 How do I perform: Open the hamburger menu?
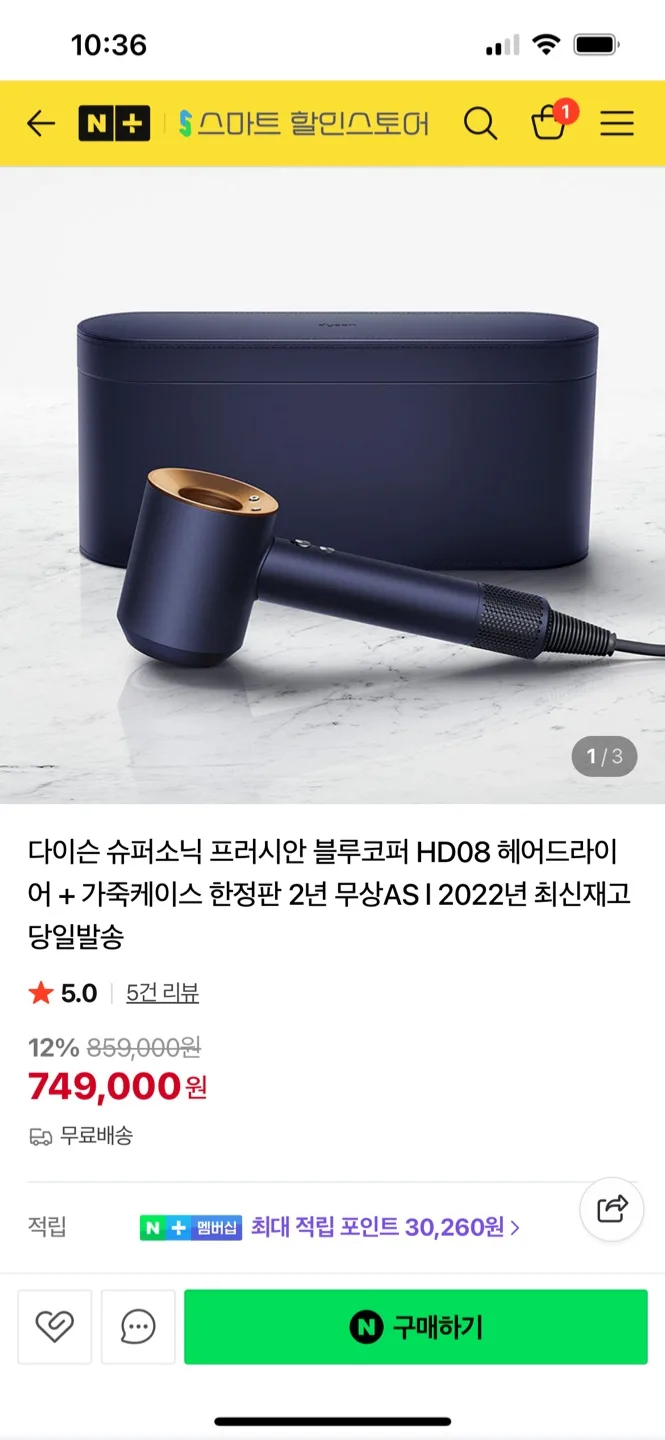pyautogui.click(x=617, y=124)
